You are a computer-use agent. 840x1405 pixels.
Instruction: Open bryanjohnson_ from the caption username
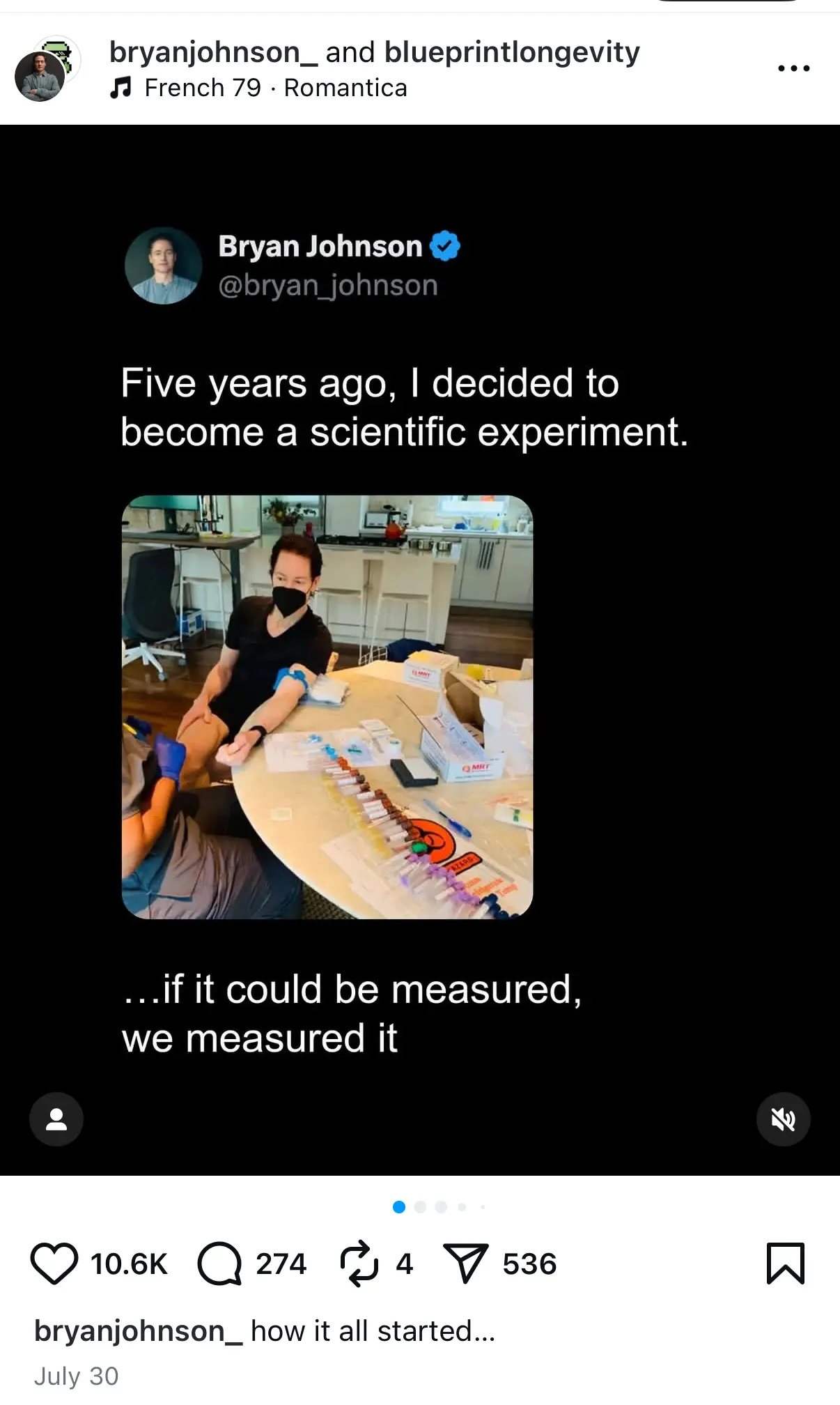(x=138, y=1331)
